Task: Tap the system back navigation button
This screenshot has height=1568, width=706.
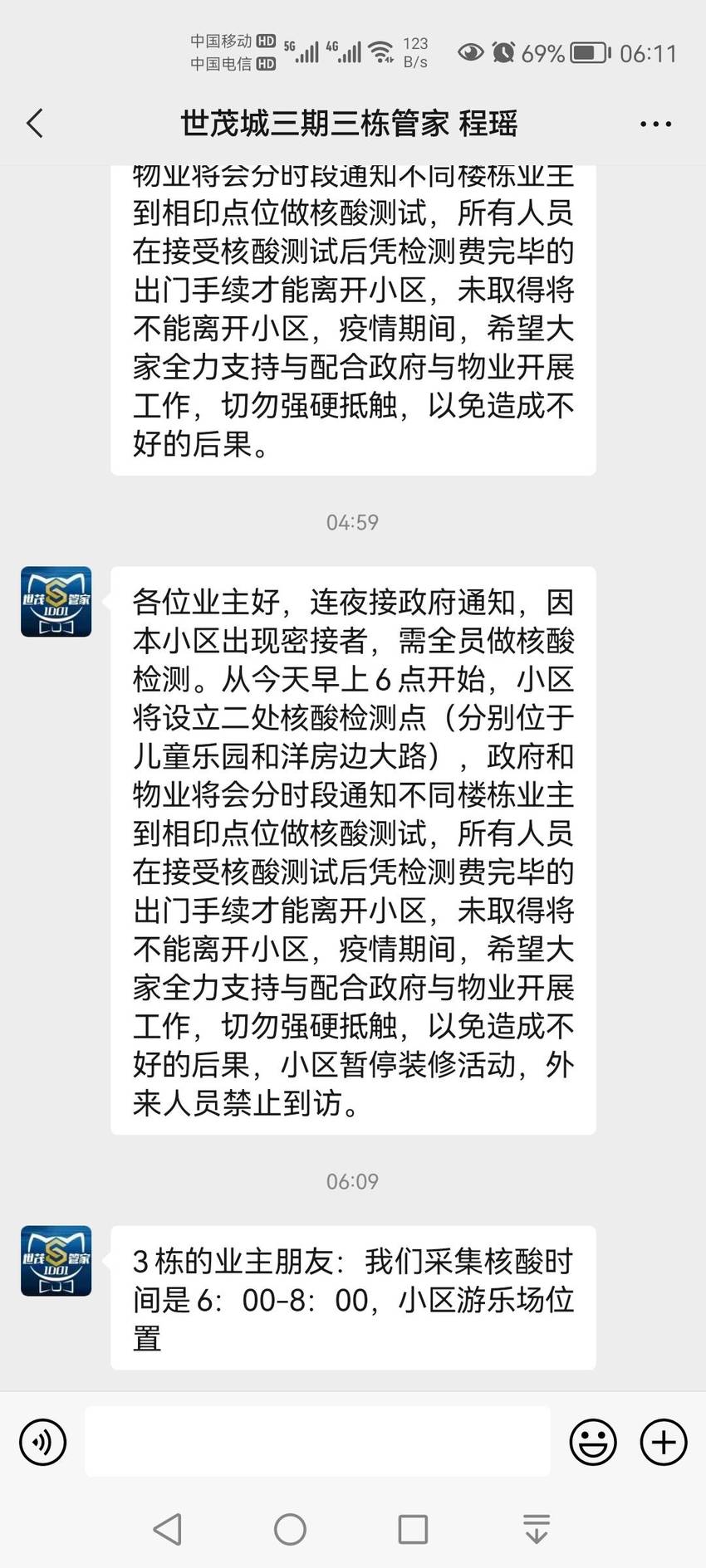Action: (x=168, y=1529)
